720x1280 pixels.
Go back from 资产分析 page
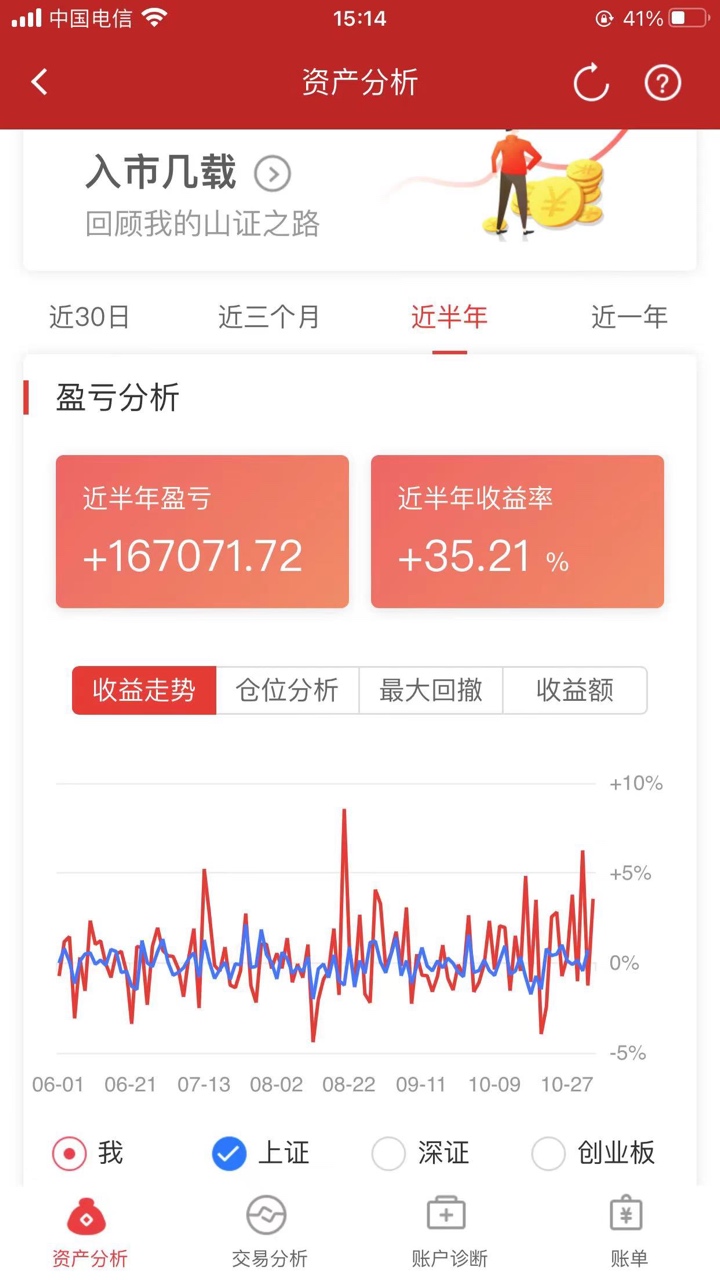coord(40,82)
